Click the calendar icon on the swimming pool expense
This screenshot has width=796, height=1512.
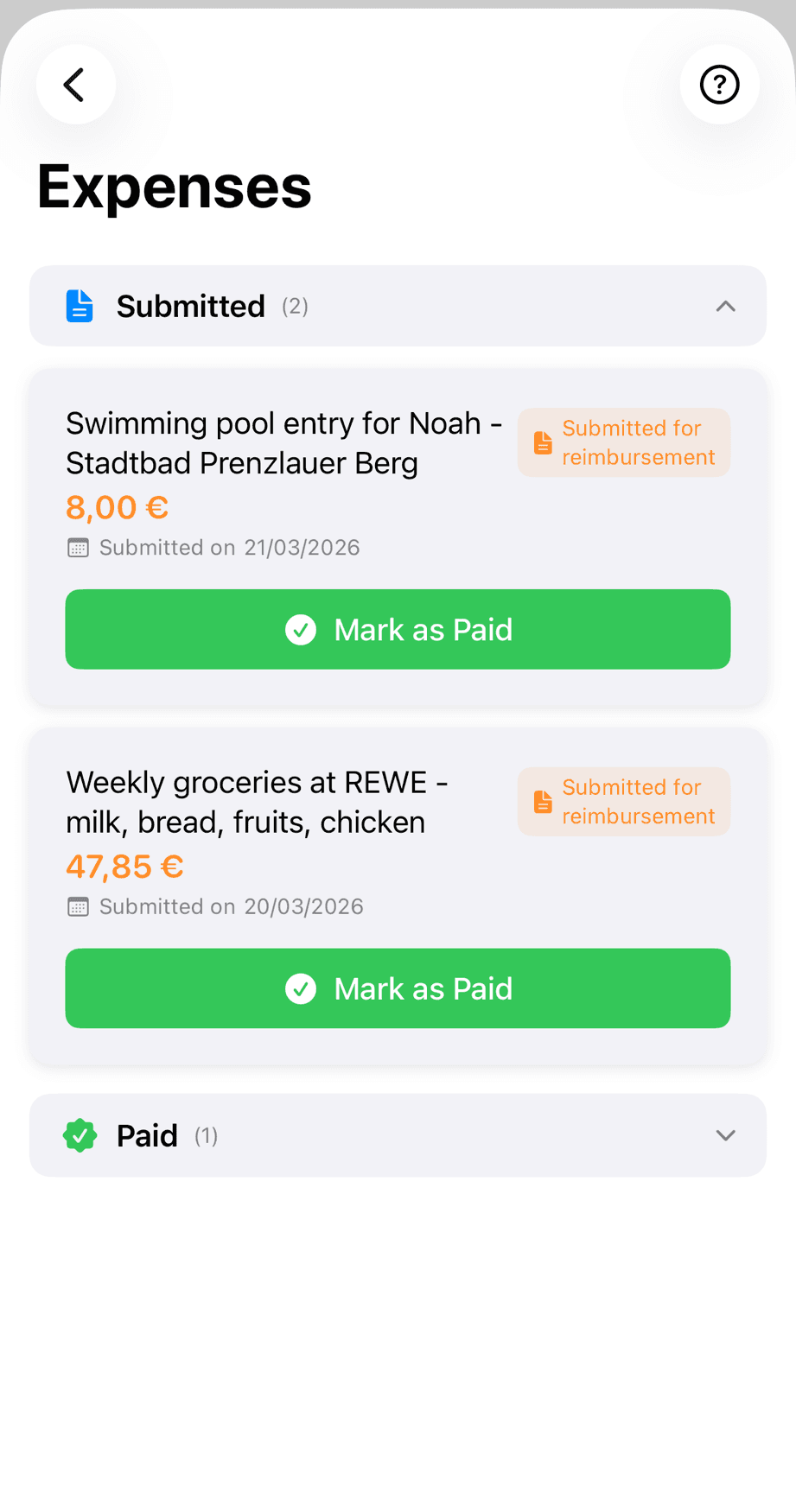click(78, 547)
